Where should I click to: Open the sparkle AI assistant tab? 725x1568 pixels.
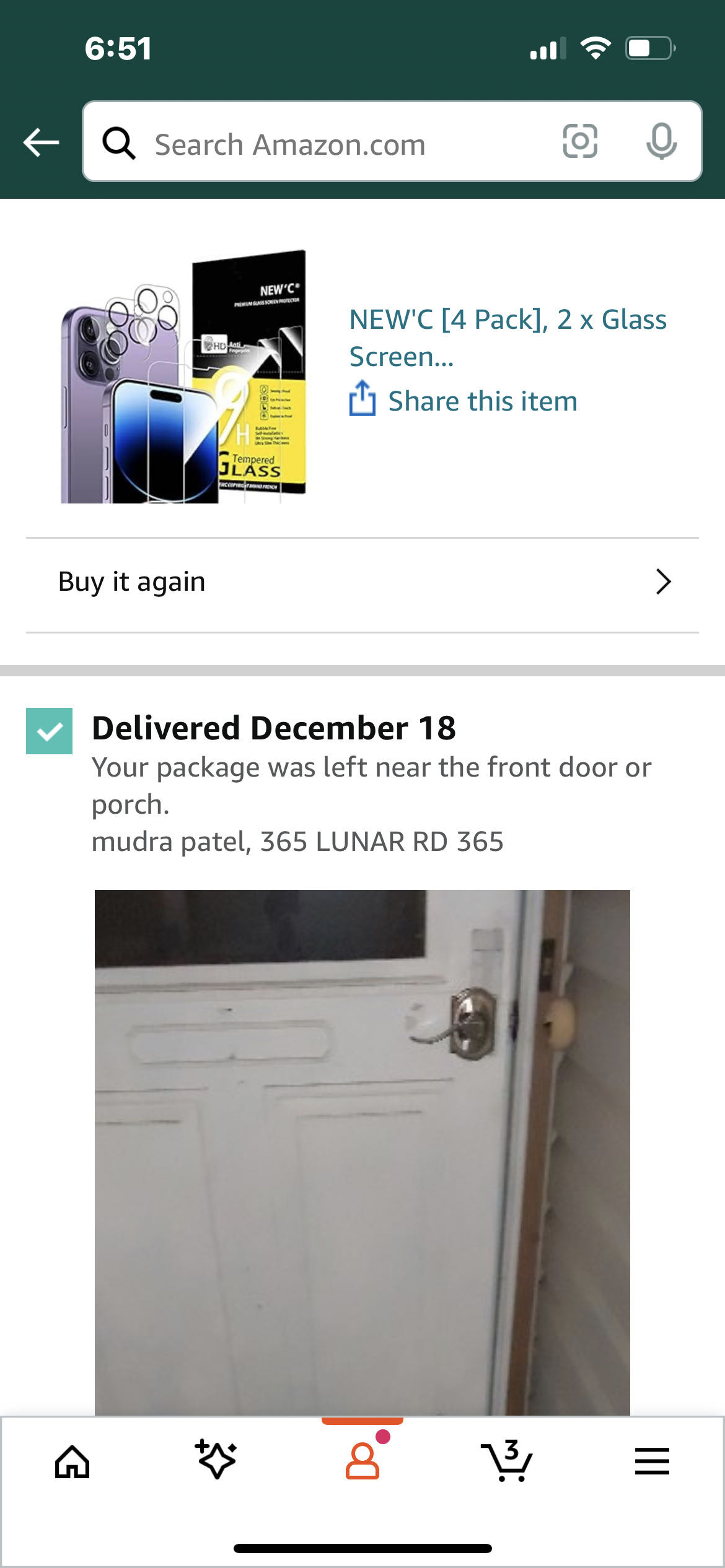[x=216, y=1460]
